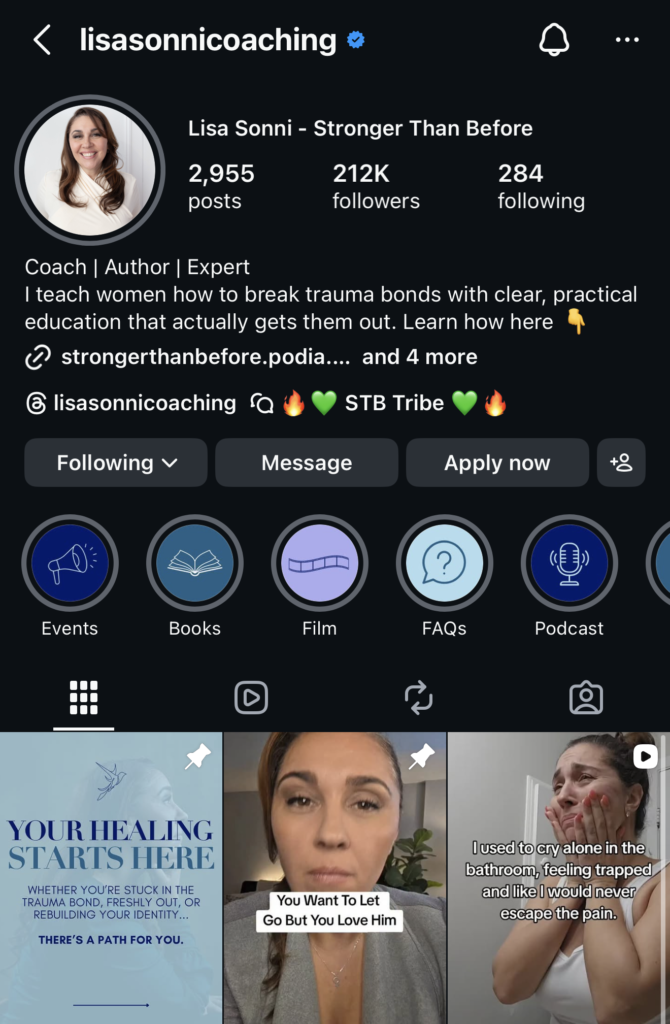670x1024 pixels.
Task: Expand the Following dropdown button
Action: pyautogui.click(x=116, y=462)
